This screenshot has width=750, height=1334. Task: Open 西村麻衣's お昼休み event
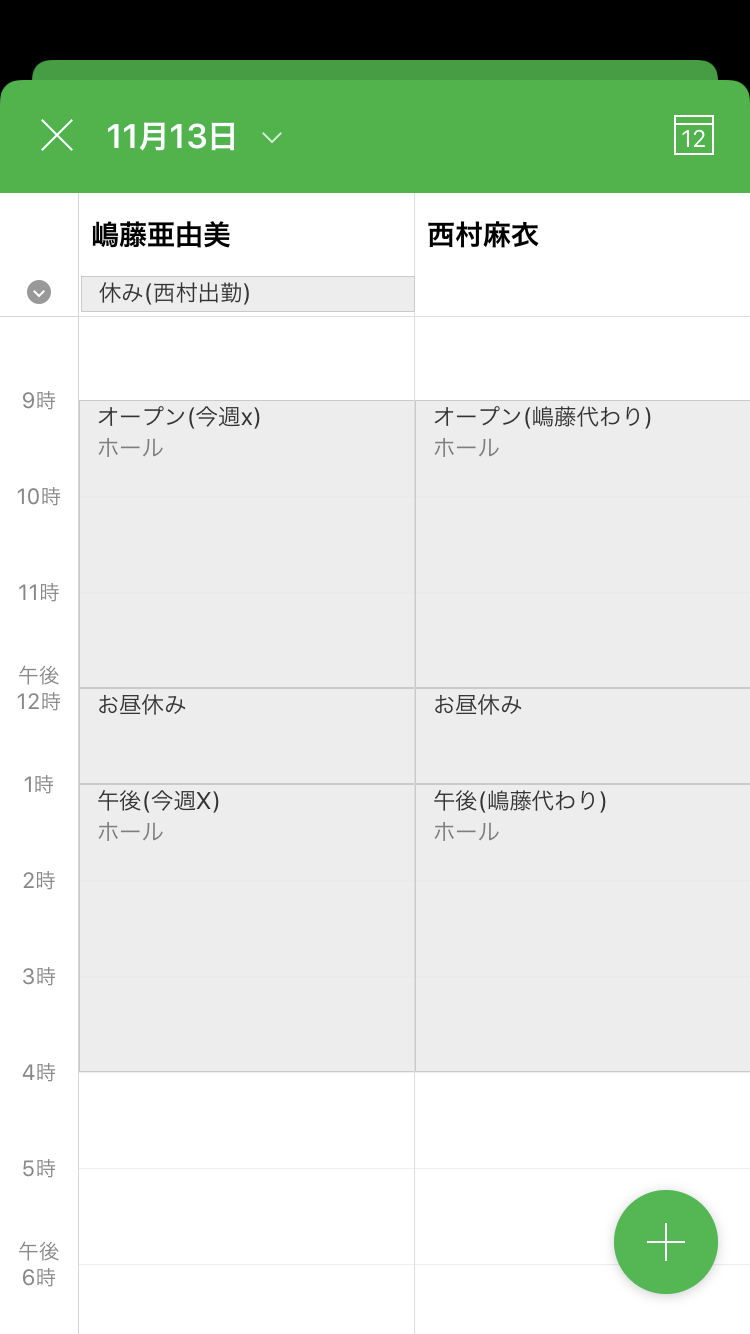coord(582,735)
